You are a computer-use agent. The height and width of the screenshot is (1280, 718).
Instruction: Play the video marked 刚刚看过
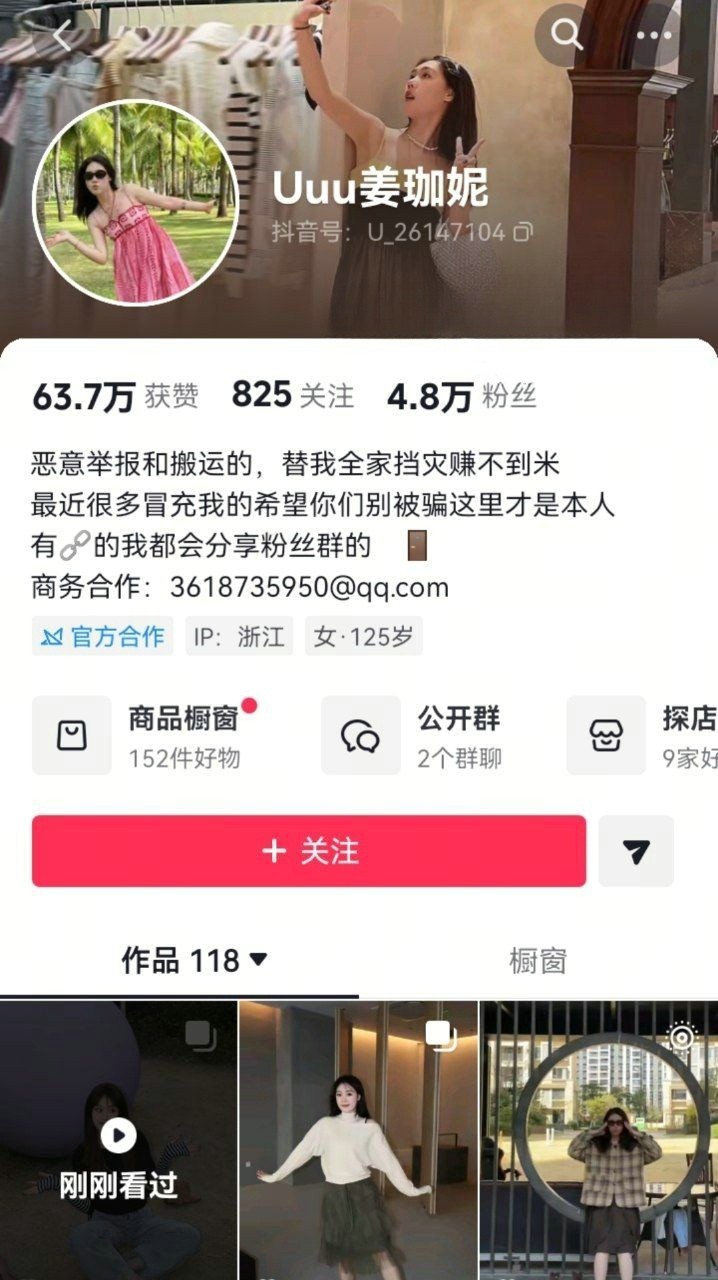coord(118,1140)
